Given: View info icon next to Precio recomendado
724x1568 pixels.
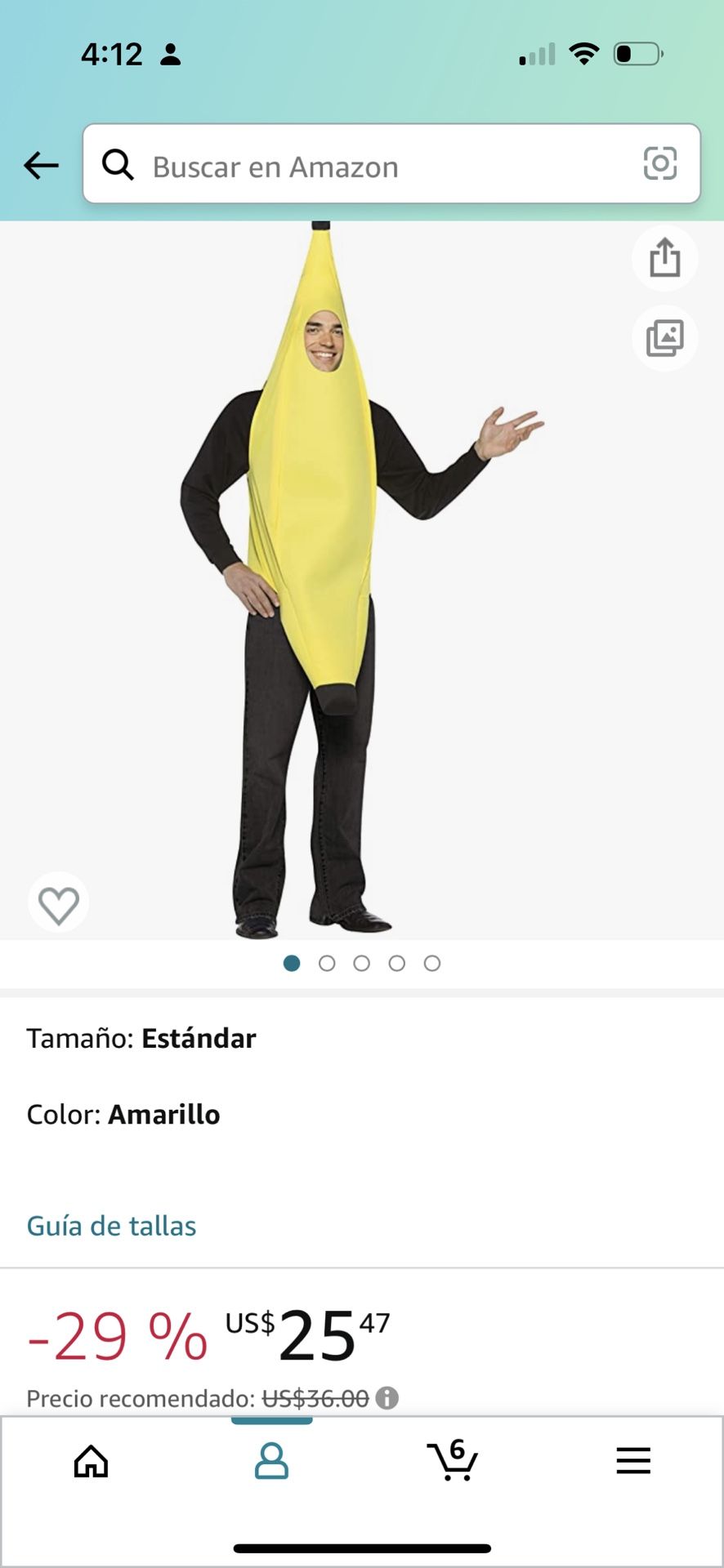Looking at the screenshot, I should pyautogui.click(x=387, y=1398).
